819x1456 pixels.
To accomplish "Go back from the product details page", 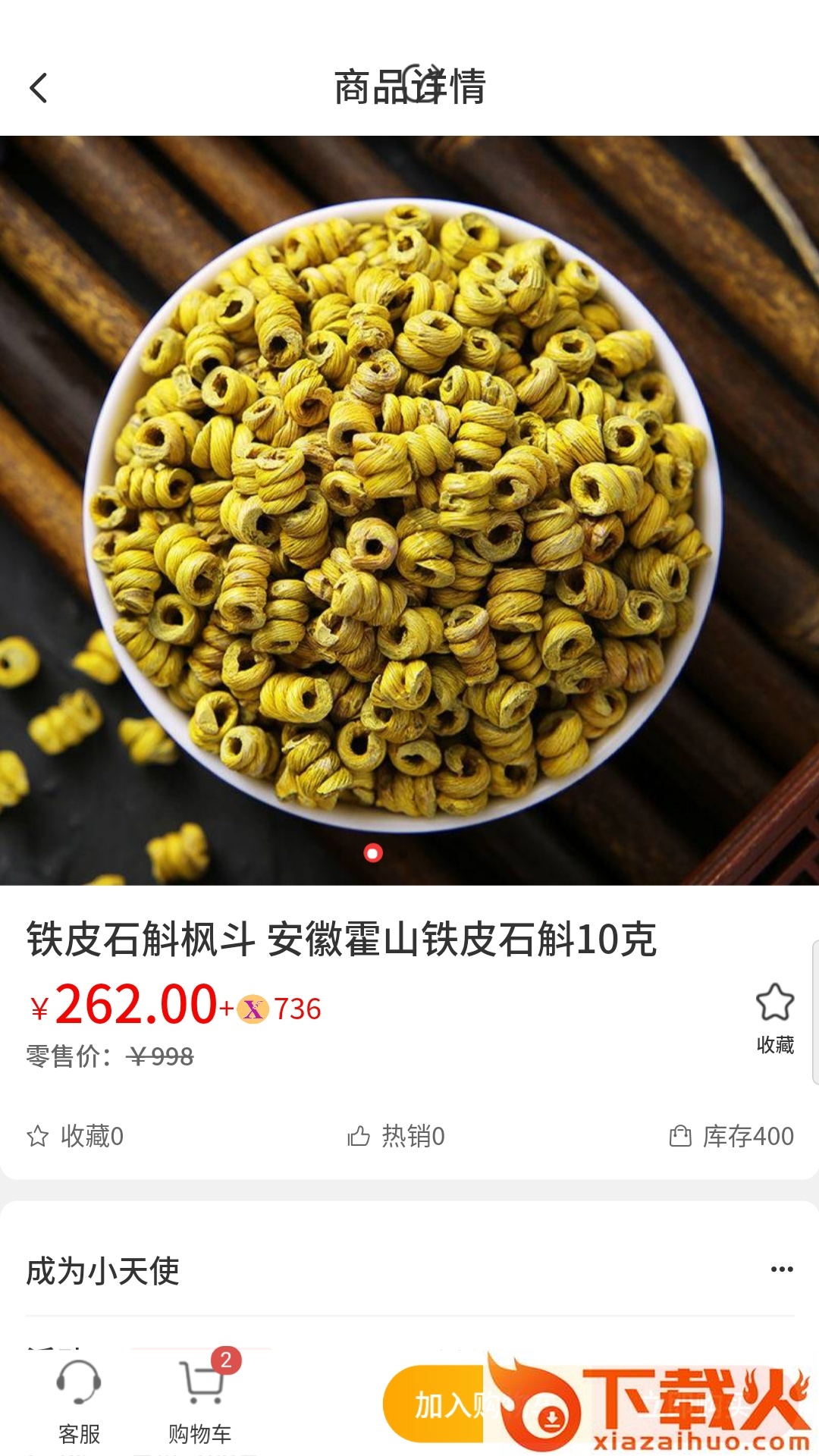I will pyautogui.click(x=39, y=88).
